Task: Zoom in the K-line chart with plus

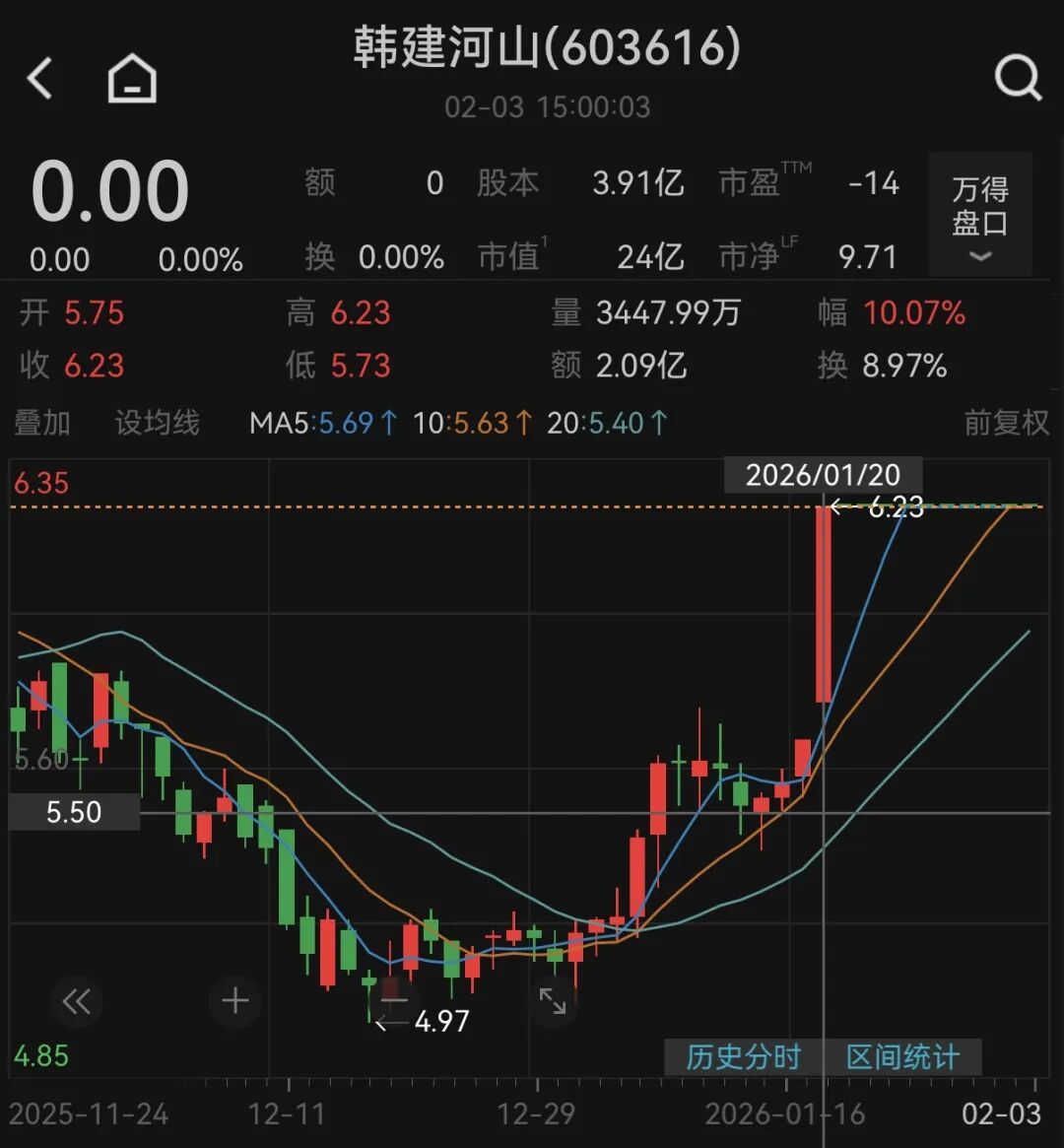Action: (234, 1002)
